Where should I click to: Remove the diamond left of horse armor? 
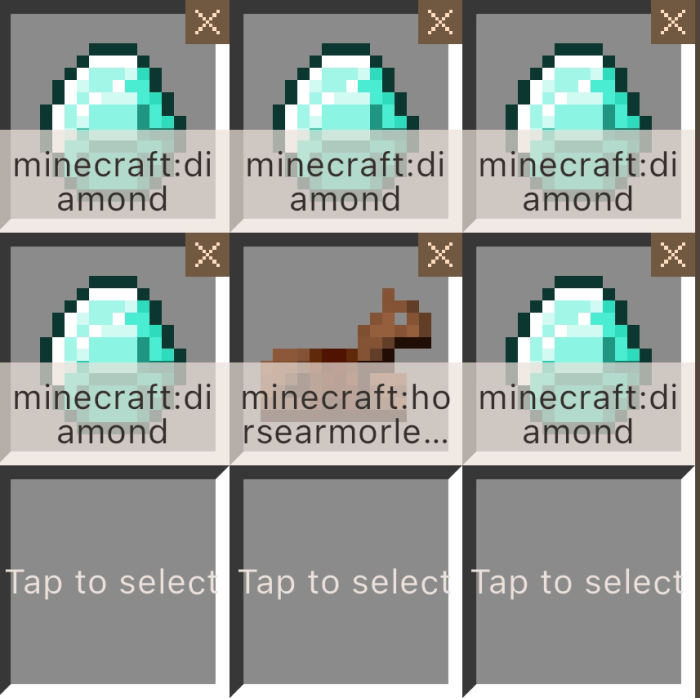click(207, 255)
